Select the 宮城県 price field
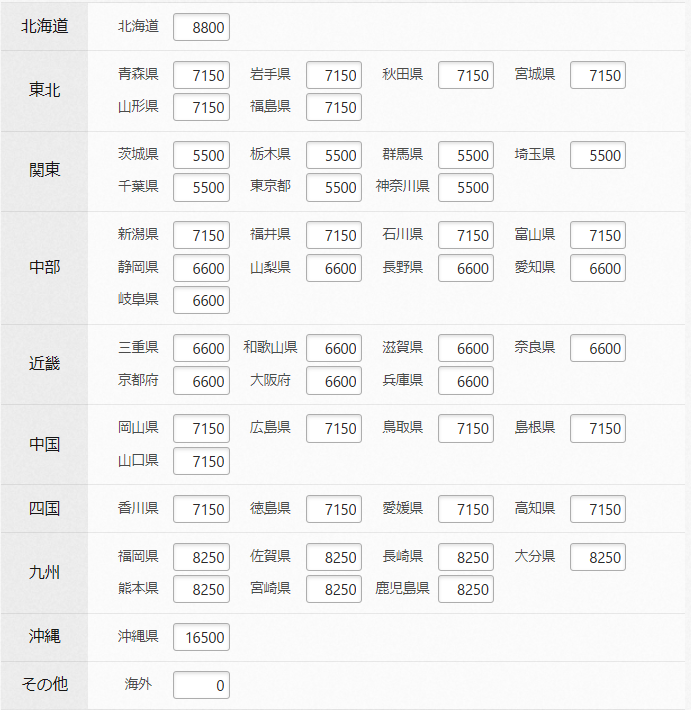691x710 pixels. (598, 75)
